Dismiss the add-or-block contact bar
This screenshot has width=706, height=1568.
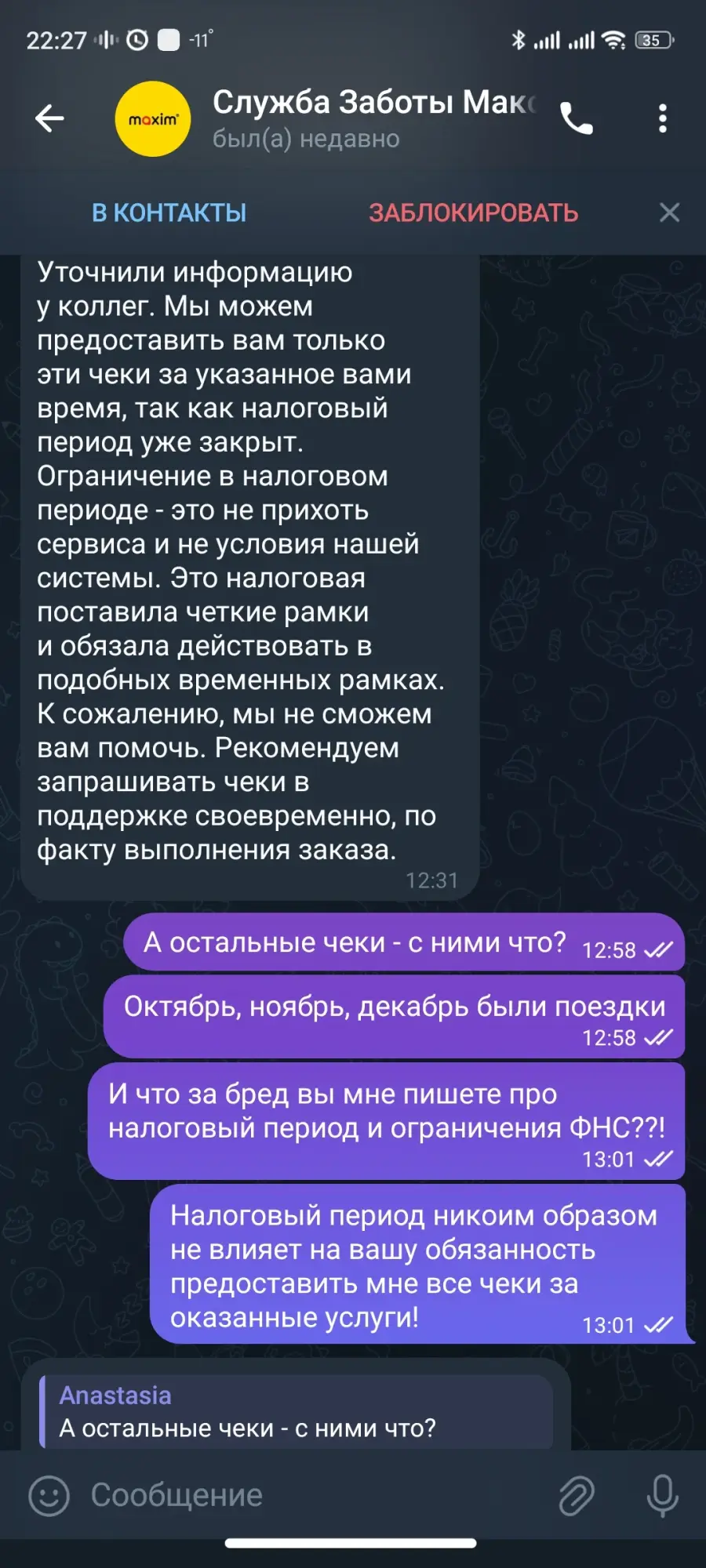point(669,212)
